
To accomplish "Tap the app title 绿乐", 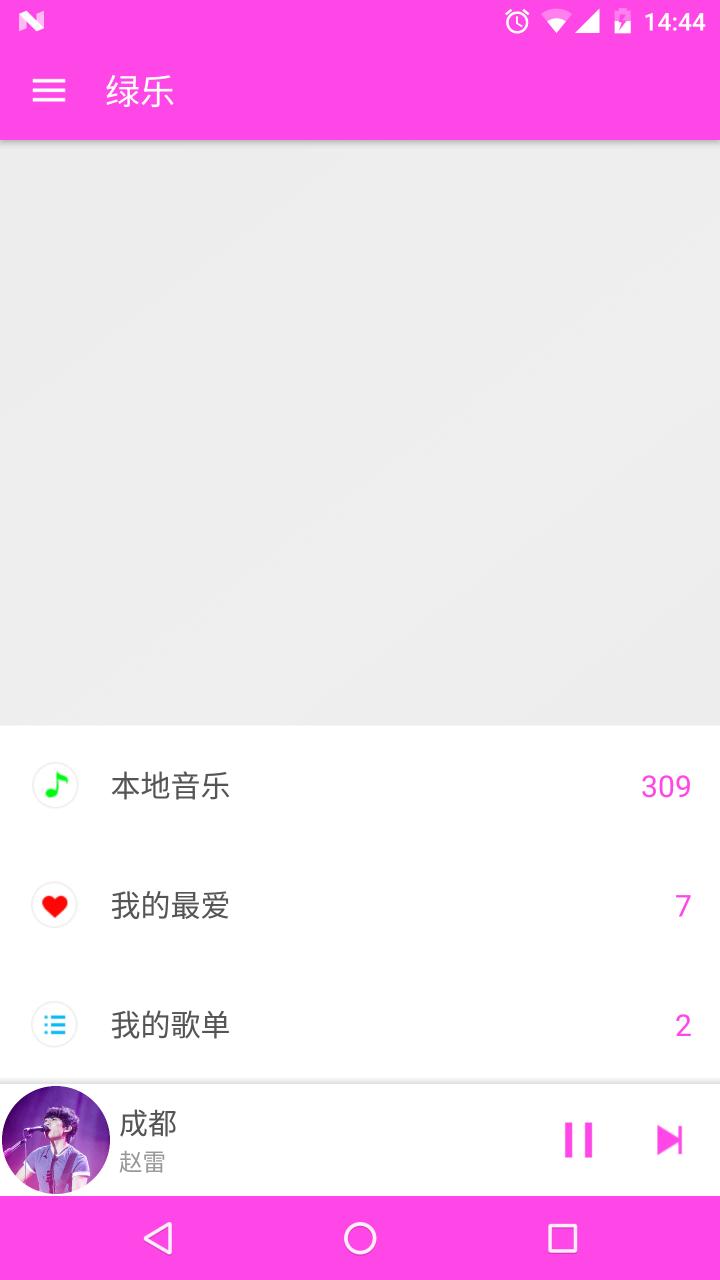I will click(x=139, y=91).
